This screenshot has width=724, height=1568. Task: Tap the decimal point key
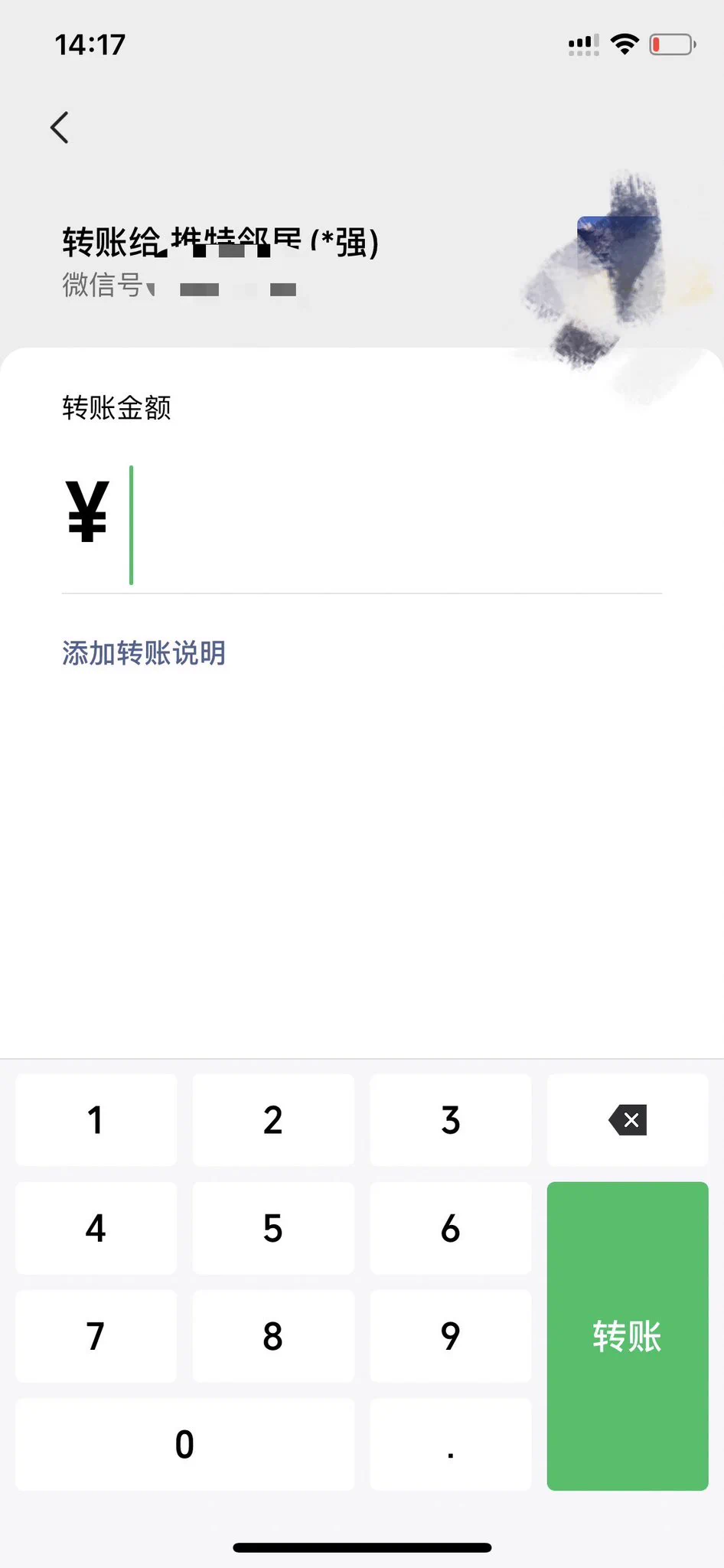click(450, 1444)
